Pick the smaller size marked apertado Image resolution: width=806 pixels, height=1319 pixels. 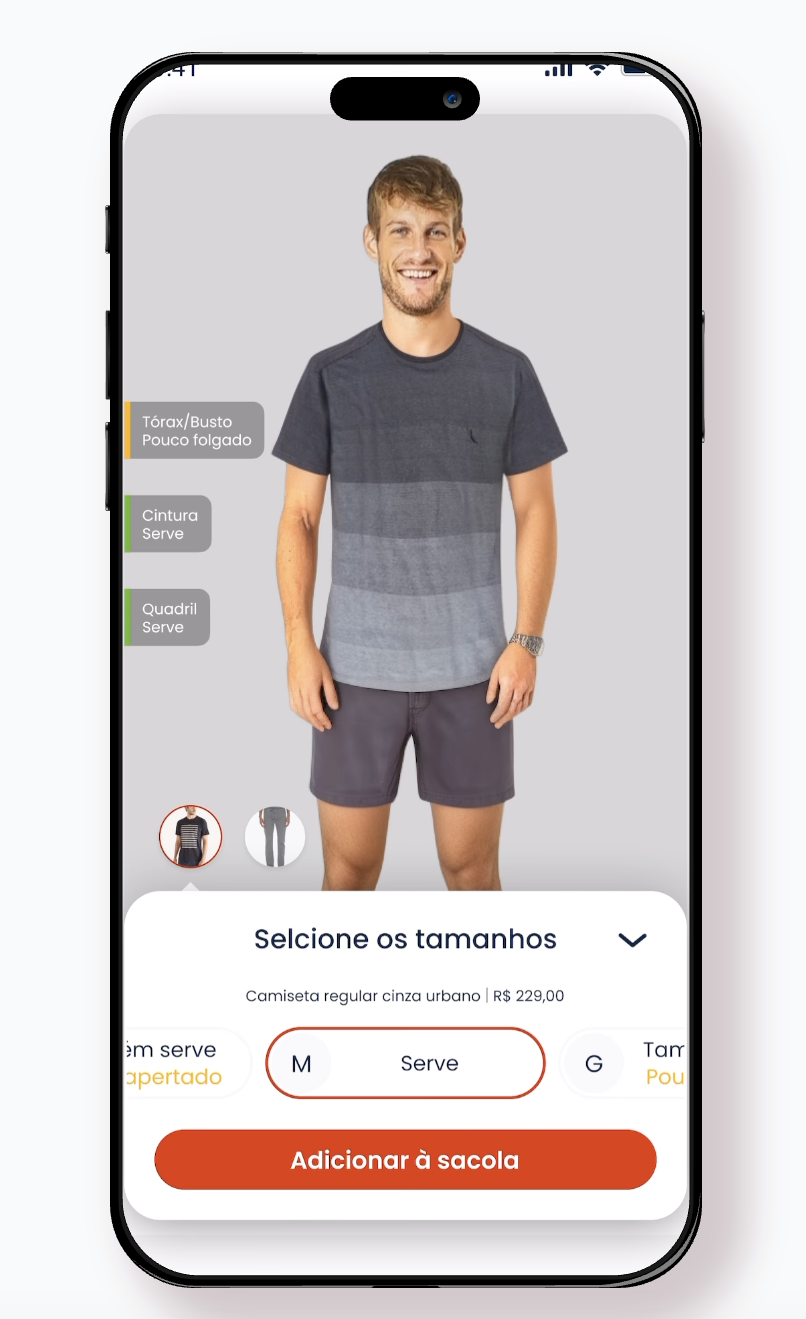tap(180, 1063)
